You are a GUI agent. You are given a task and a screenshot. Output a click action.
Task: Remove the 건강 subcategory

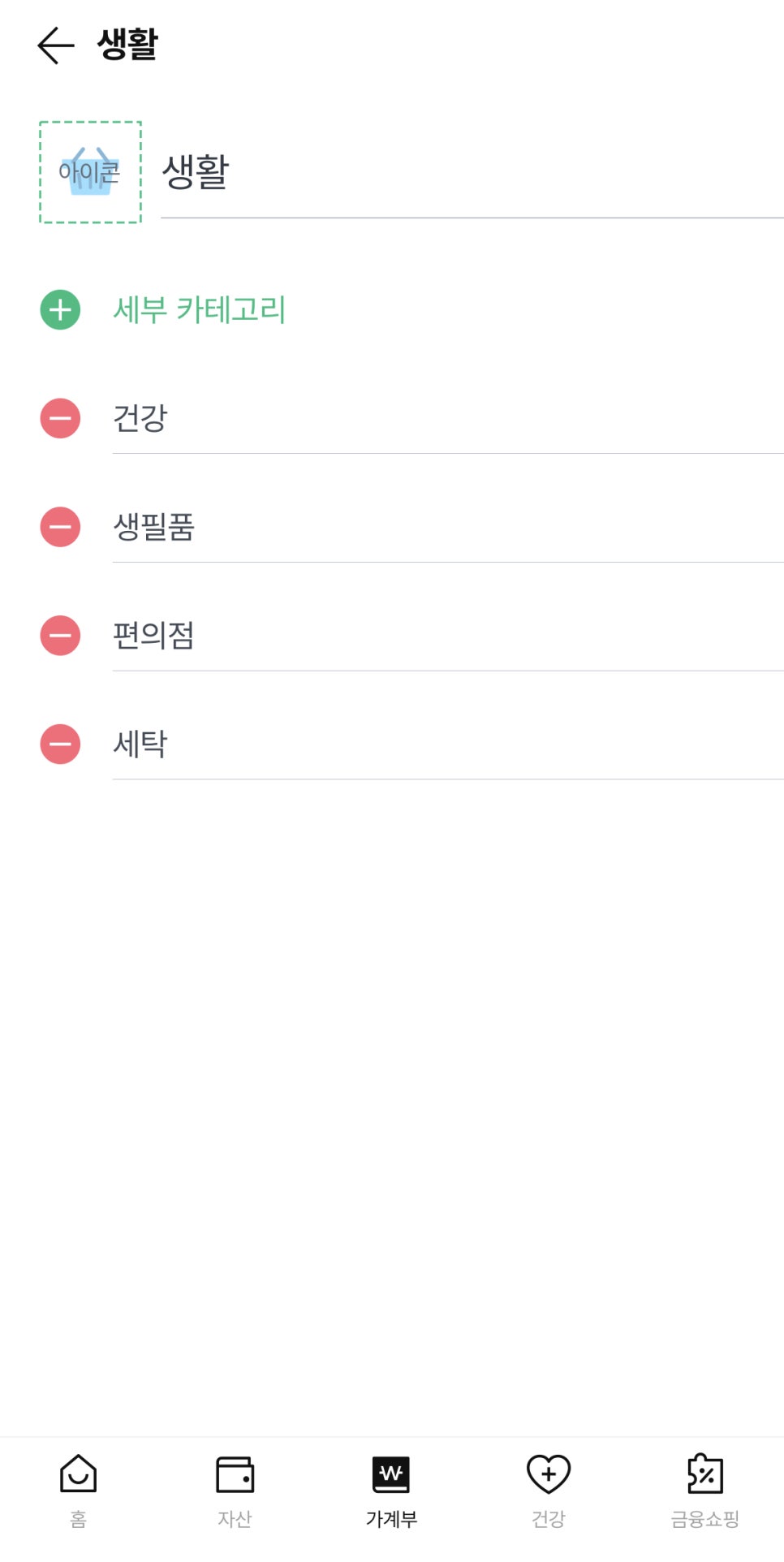pyautogui.click(x=60, y=419)
